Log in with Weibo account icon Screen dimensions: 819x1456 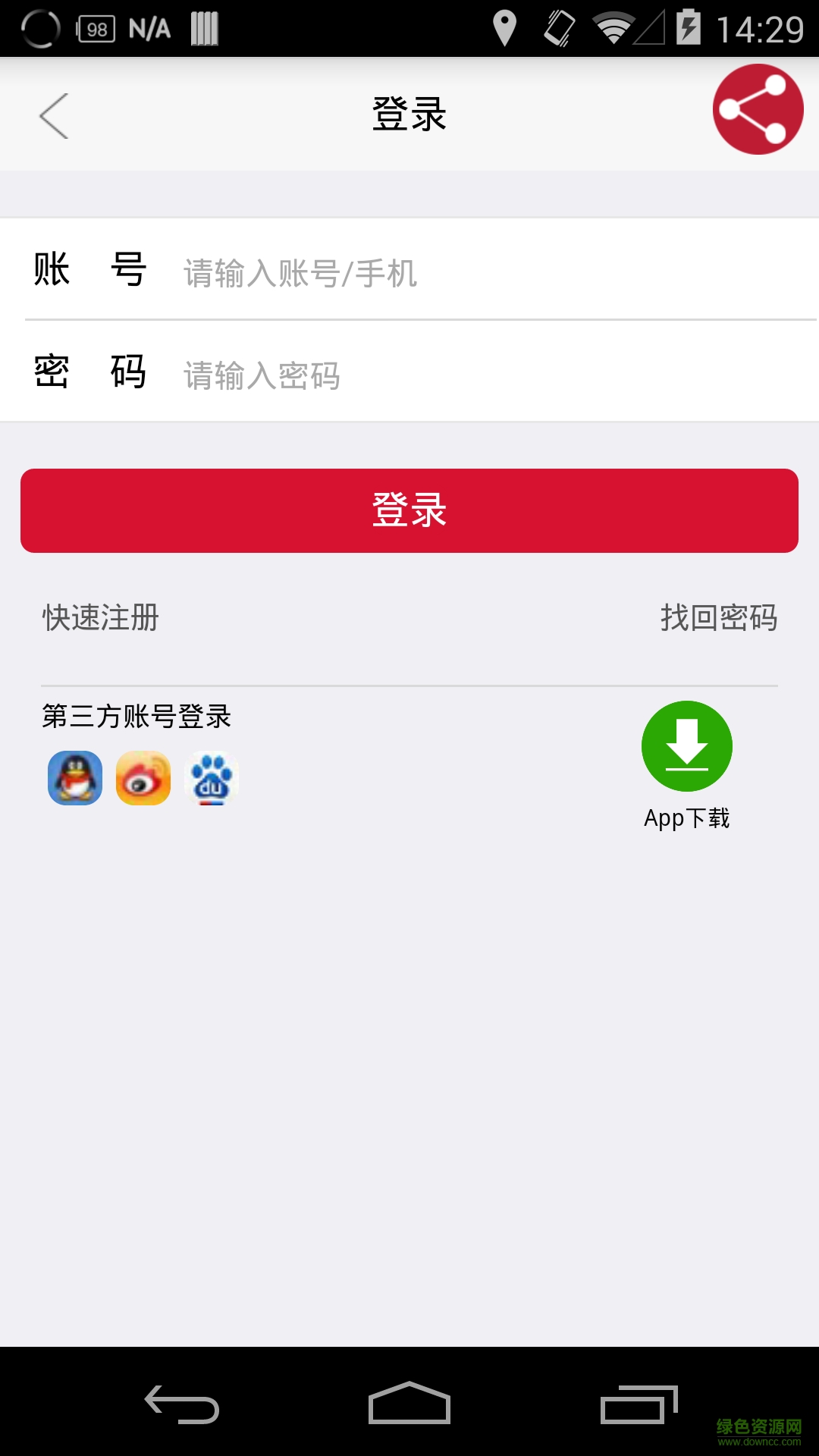click(x=143, y=778)
